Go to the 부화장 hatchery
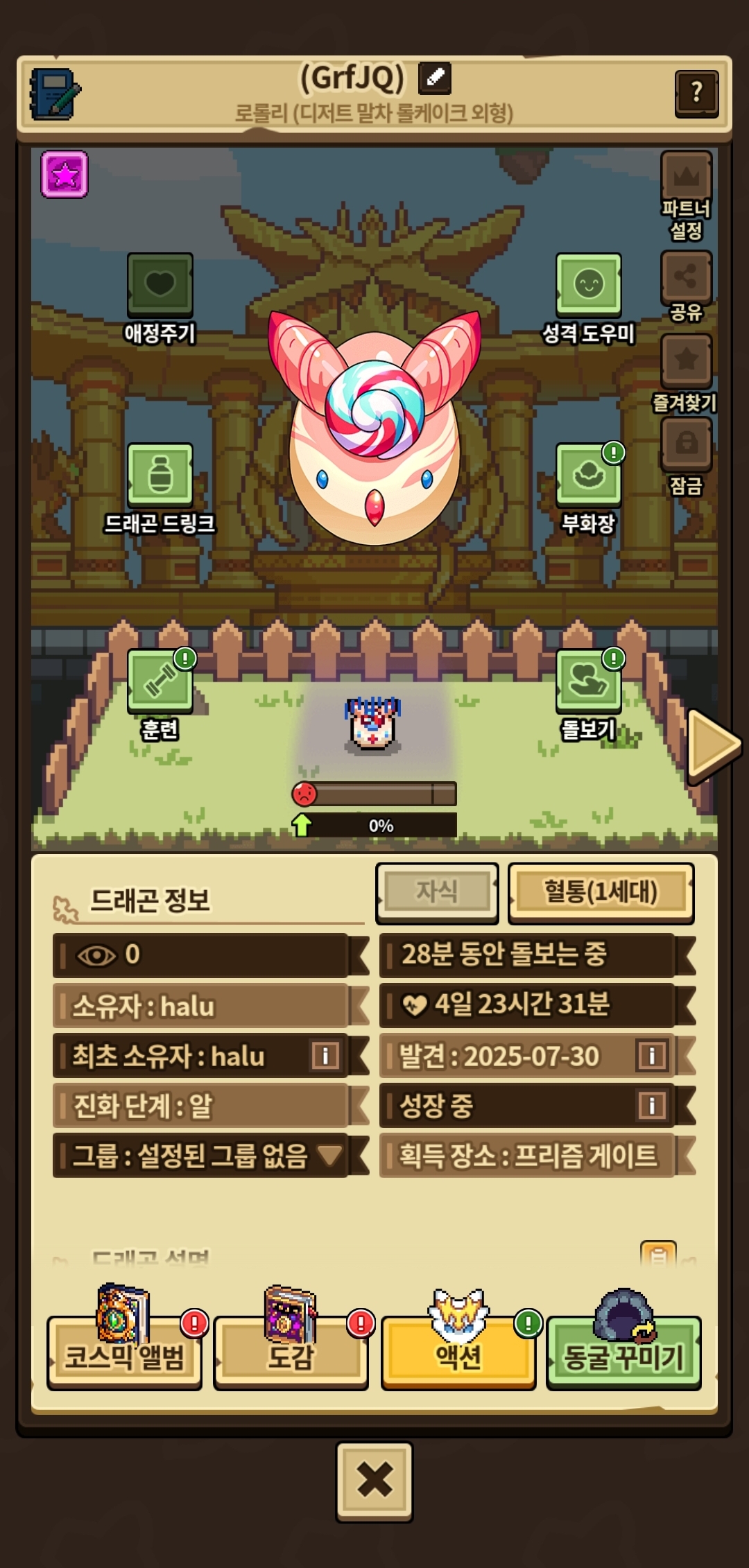Viewport: 749px width, 1568px height. 588,475
